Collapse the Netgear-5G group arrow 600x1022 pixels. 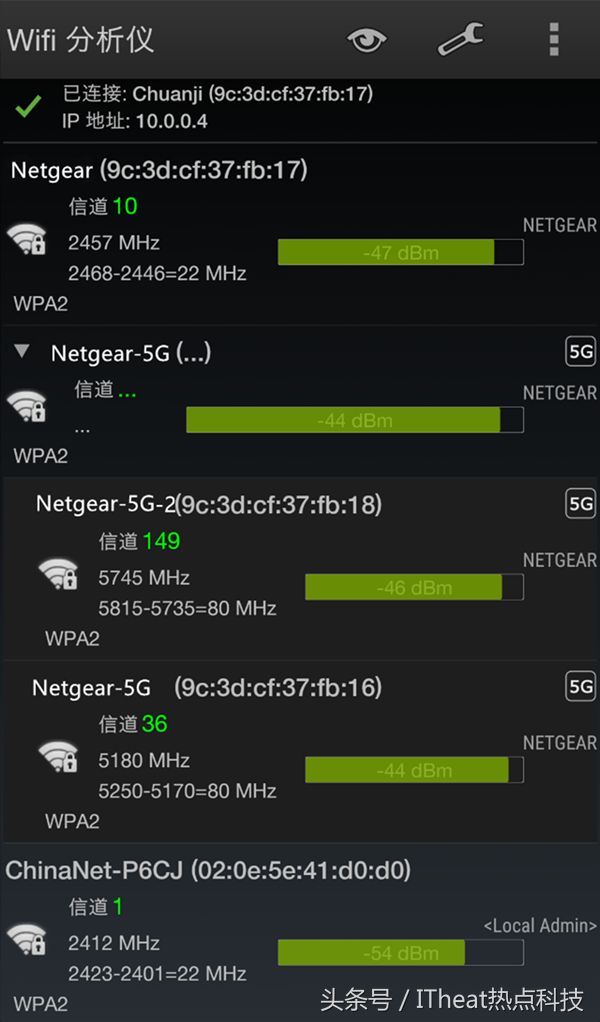[x=22, y=352]
